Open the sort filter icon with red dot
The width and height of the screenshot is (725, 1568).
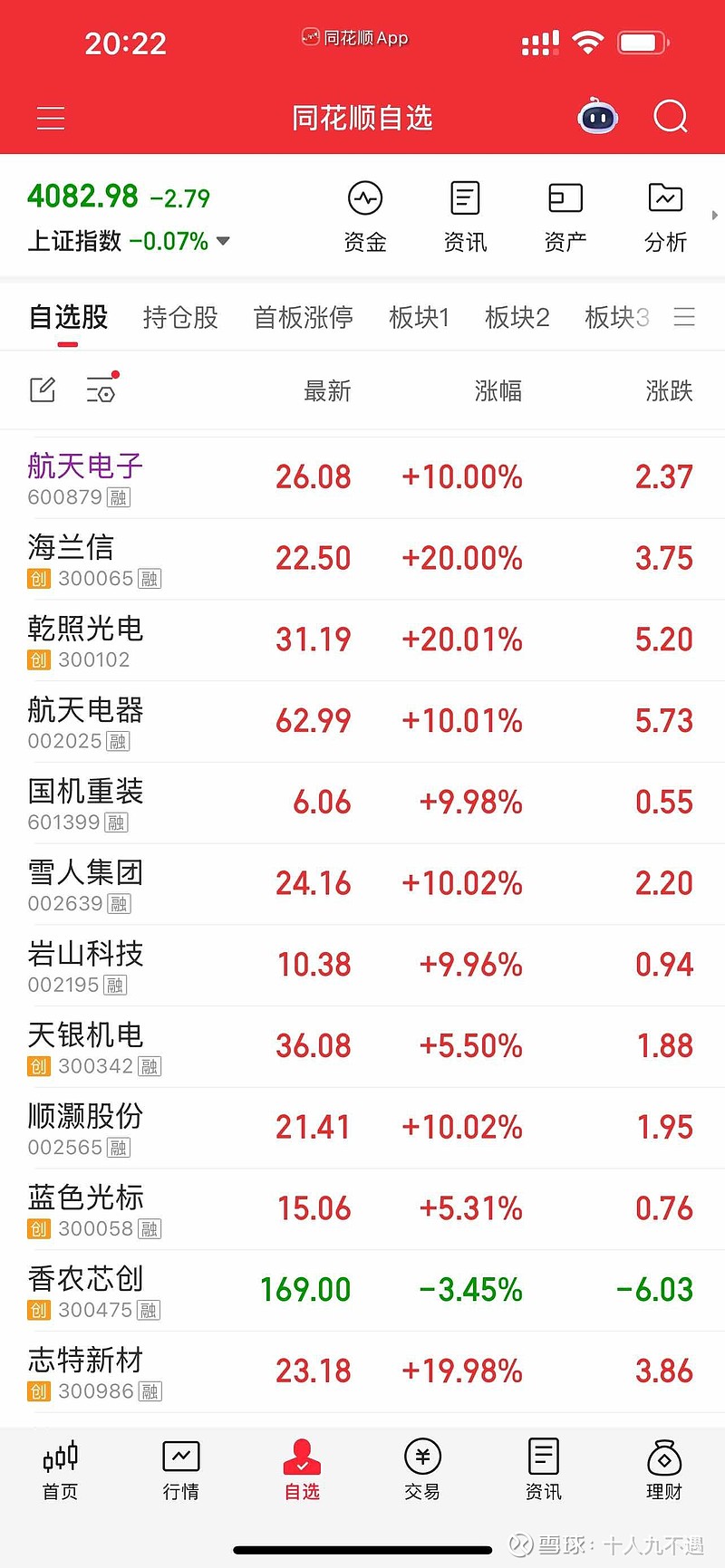click(x=101, y=390)
